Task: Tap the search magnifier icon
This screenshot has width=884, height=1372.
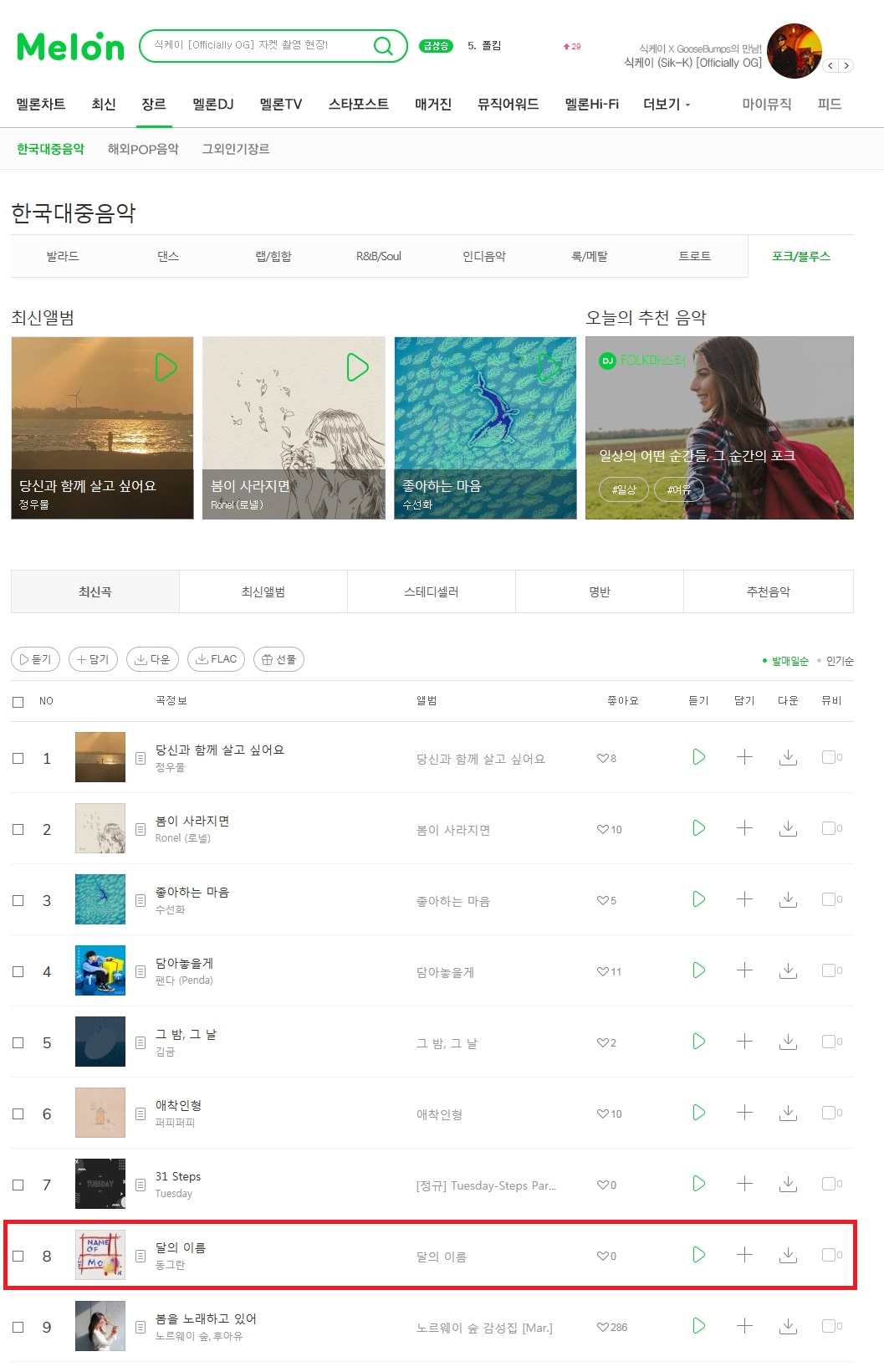Action: [383, 46]
